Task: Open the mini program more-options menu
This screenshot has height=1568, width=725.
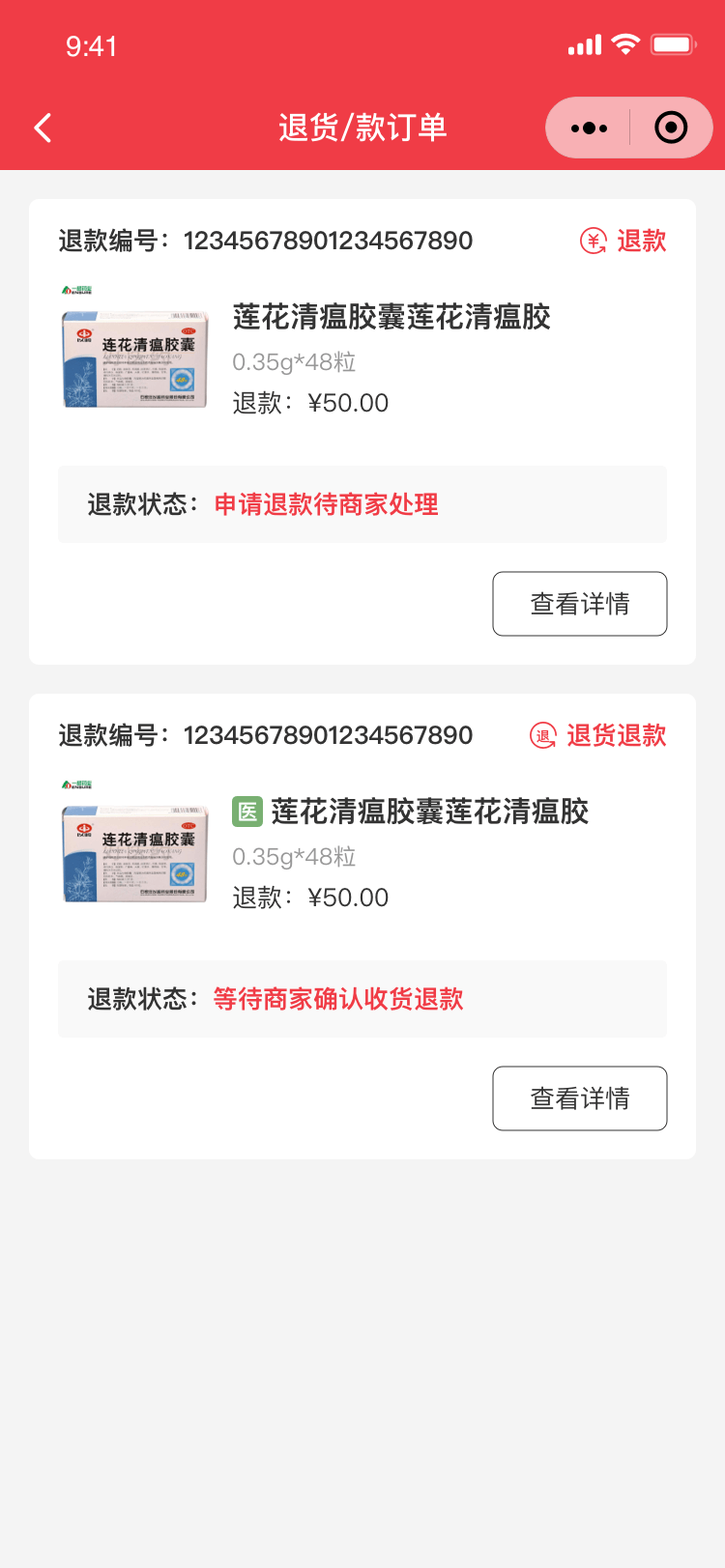Action: tap(589, 128)
